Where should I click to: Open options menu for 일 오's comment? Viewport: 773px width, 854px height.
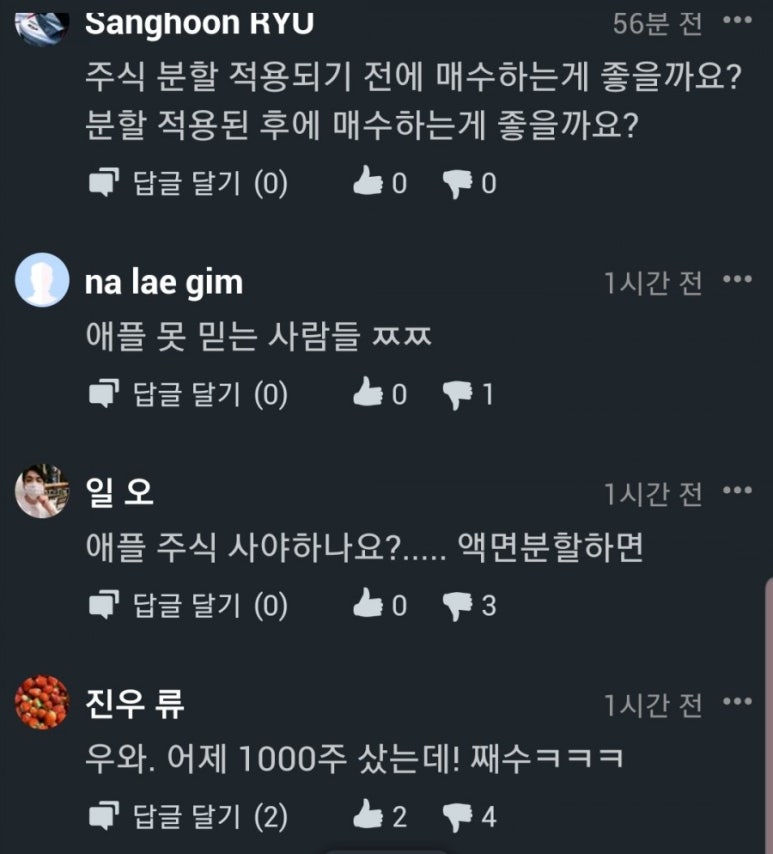(737, 491)
